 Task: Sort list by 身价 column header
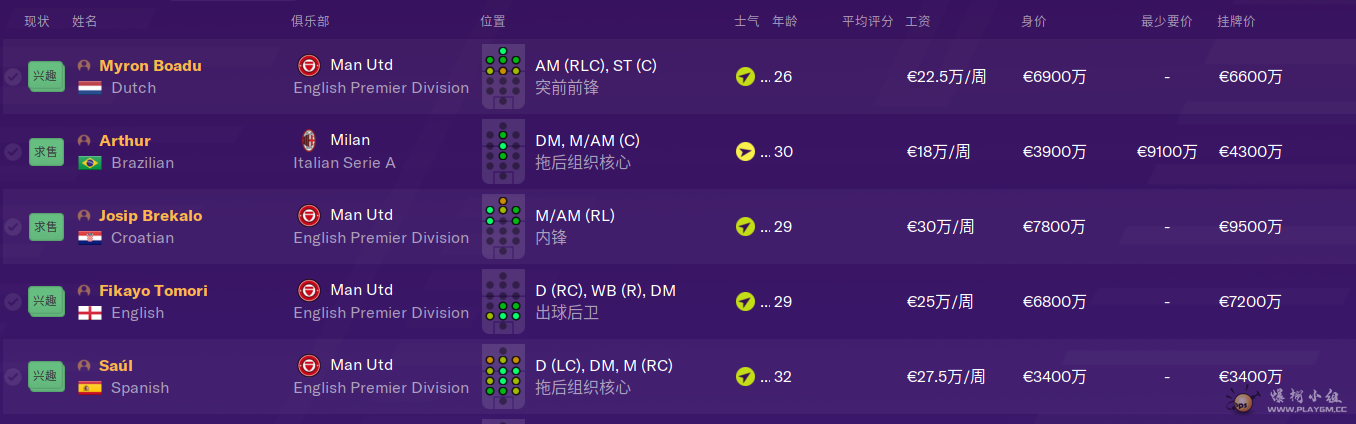click(1033, 21)
